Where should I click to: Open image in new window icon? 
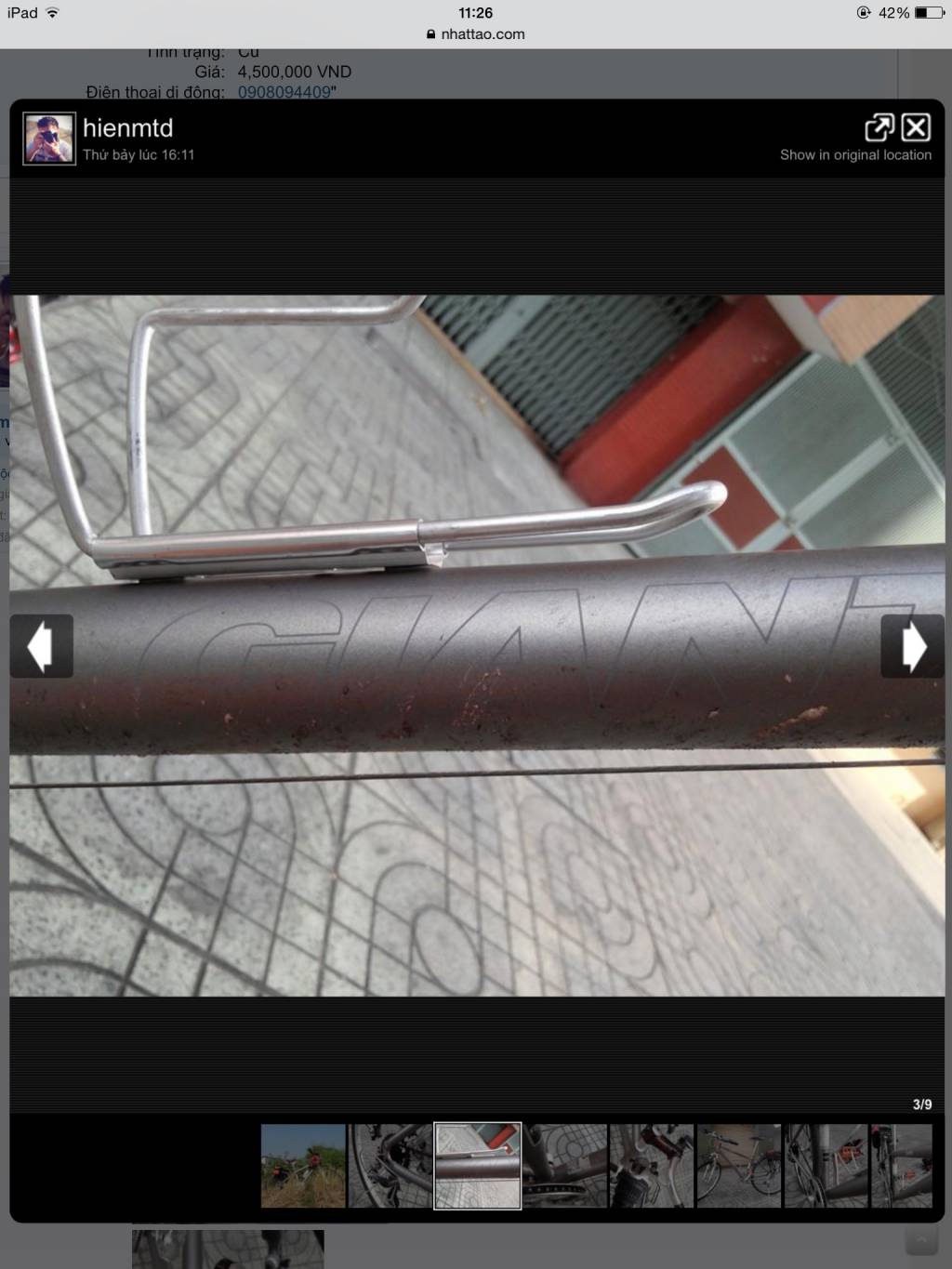879,127
